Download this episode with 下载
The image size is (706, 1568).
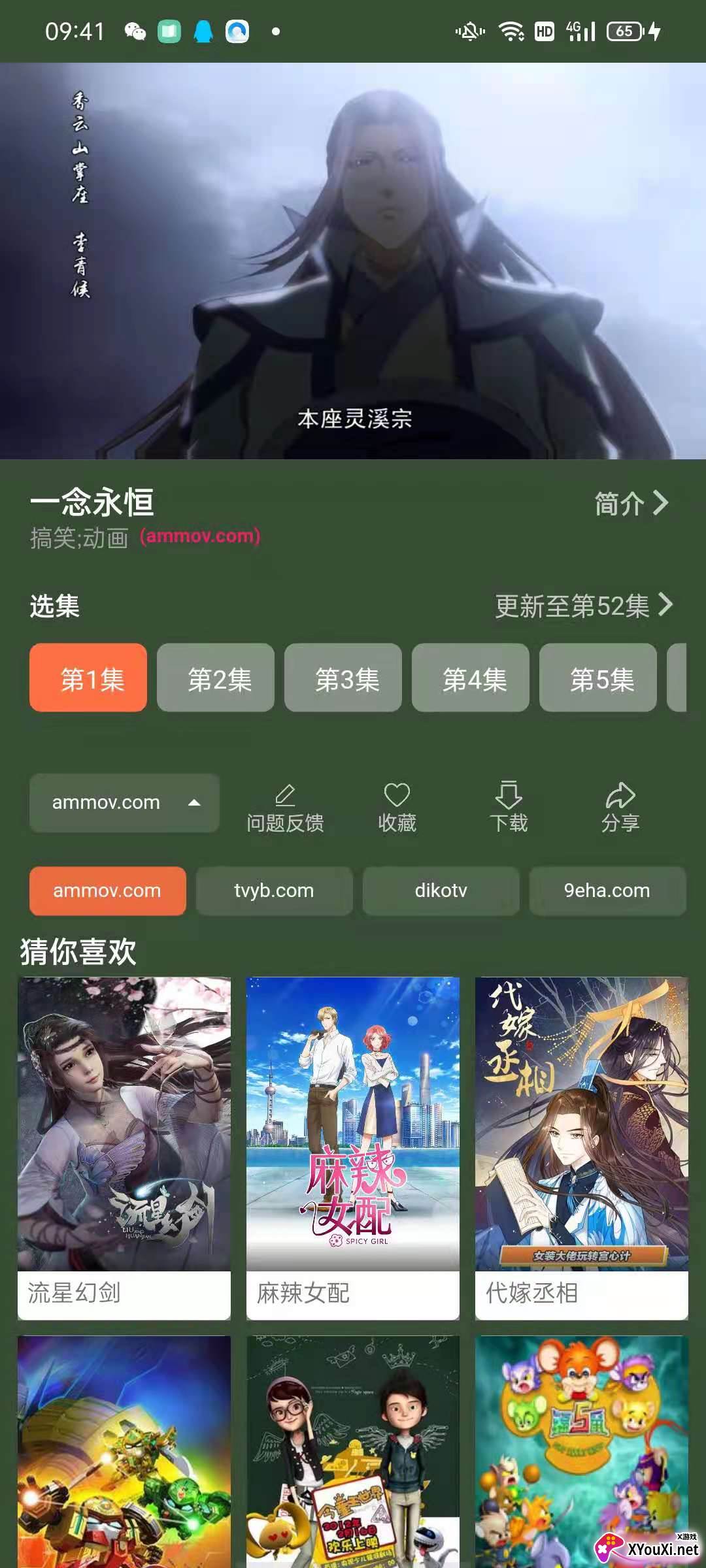[x=509, y=809]
